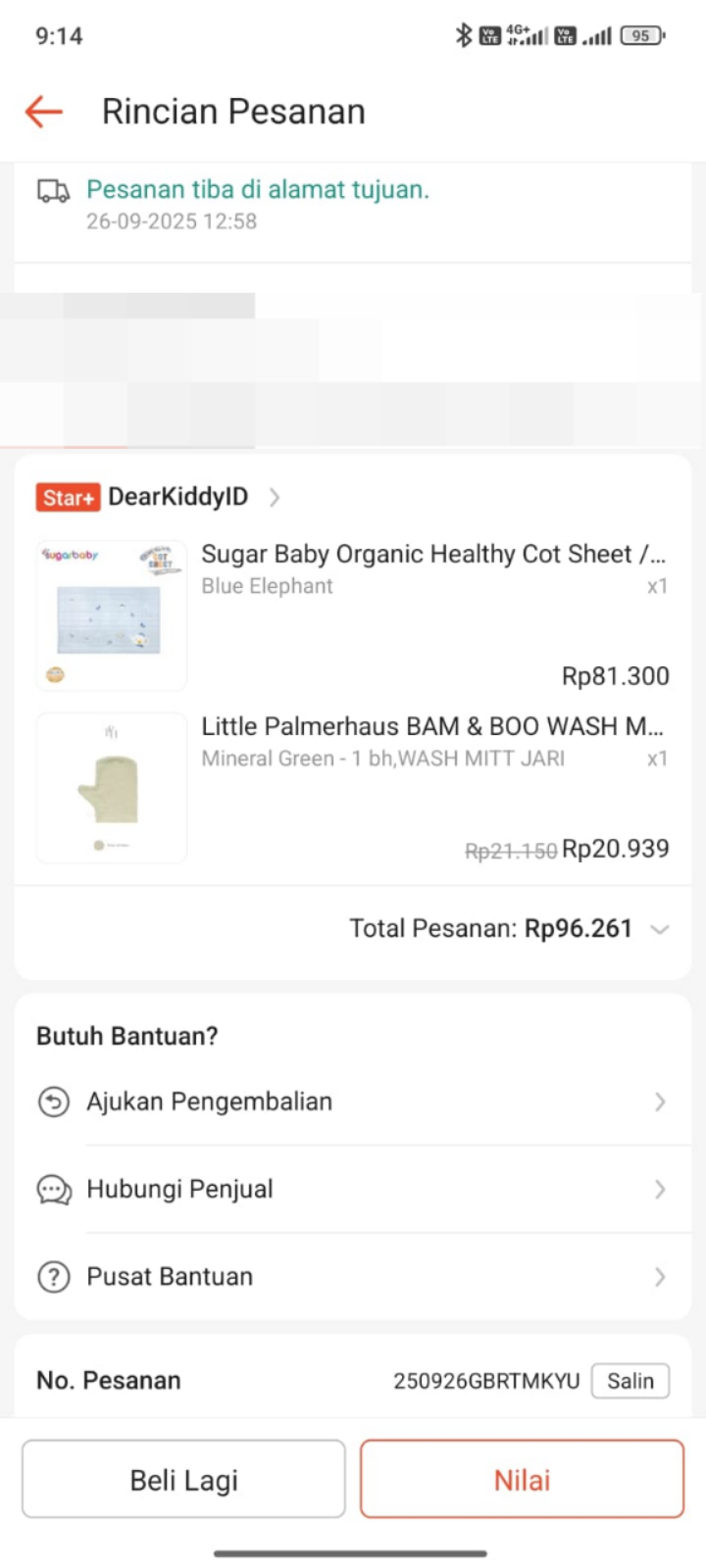Open Little Palmerhaus Wash Mitt item
The height and width of the screenshot is (1568, 706).
pos(432,727)
